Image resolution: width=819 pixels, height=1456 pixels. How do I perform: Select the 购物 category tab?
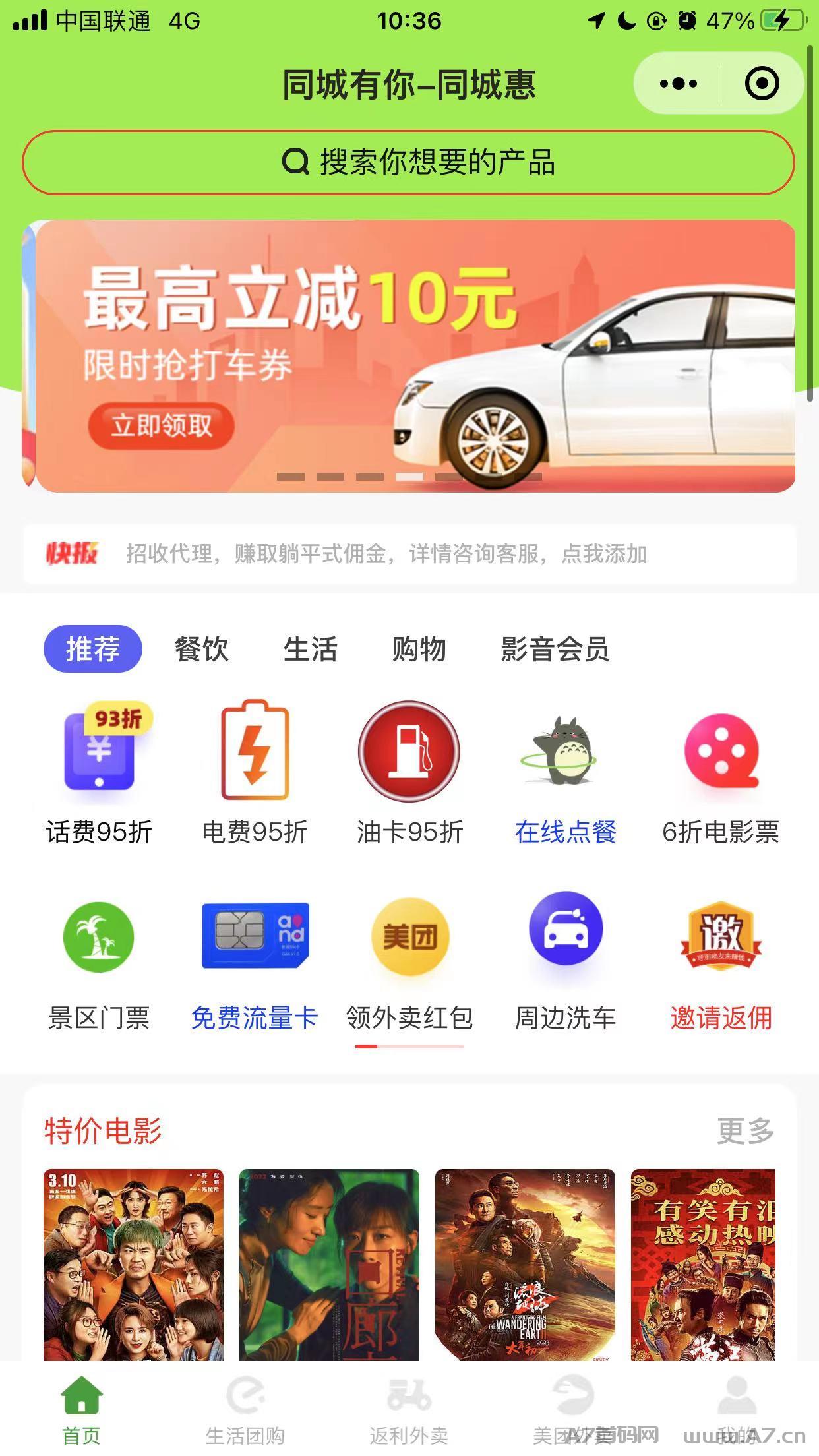tap(419, 650)
